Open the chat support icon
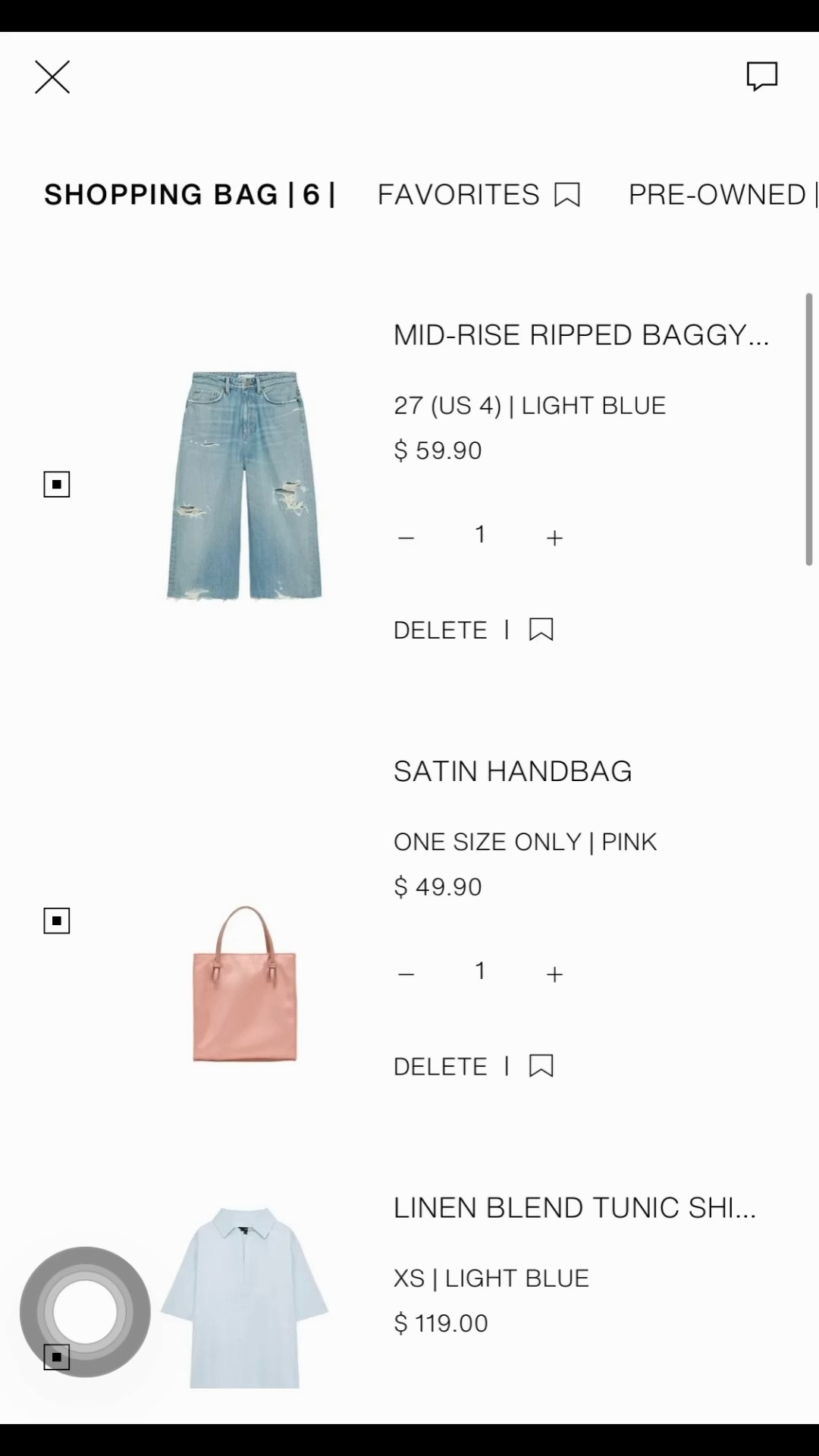Image resolution: width=819 pixels, height=1456 pixels. pyautogui.click(x=762, y=77)
